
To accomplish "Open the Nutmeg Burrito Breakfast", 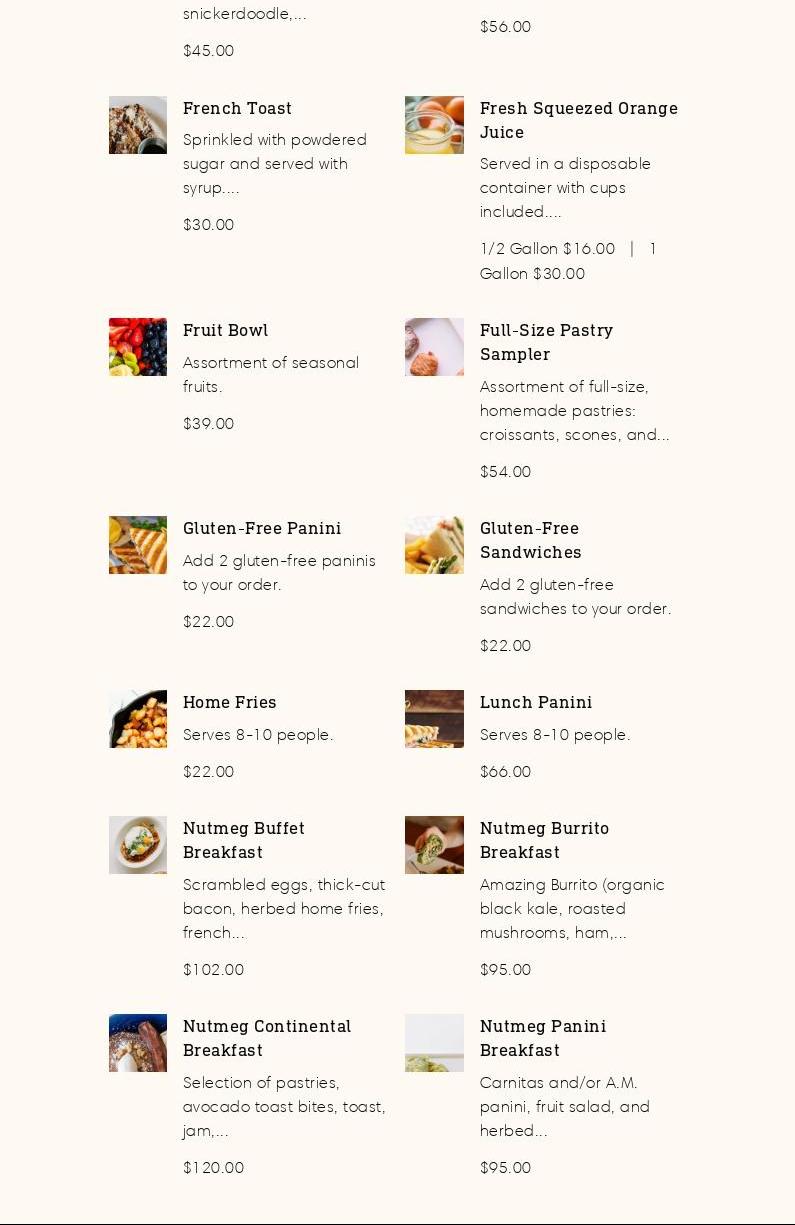I will click(x=544, y=839).
